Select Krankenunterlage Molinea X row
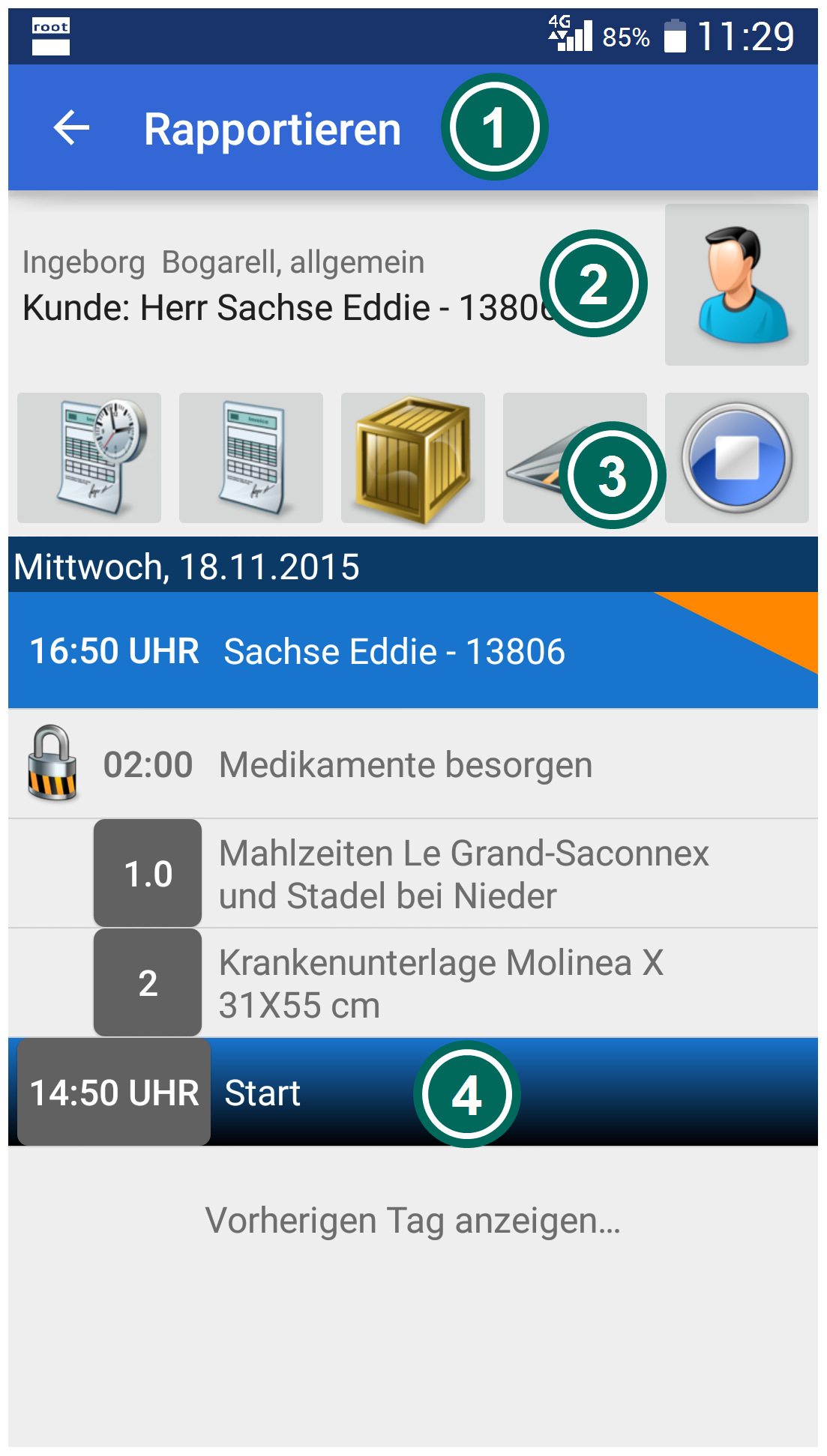827x1456 pixels. click(413, 983)
